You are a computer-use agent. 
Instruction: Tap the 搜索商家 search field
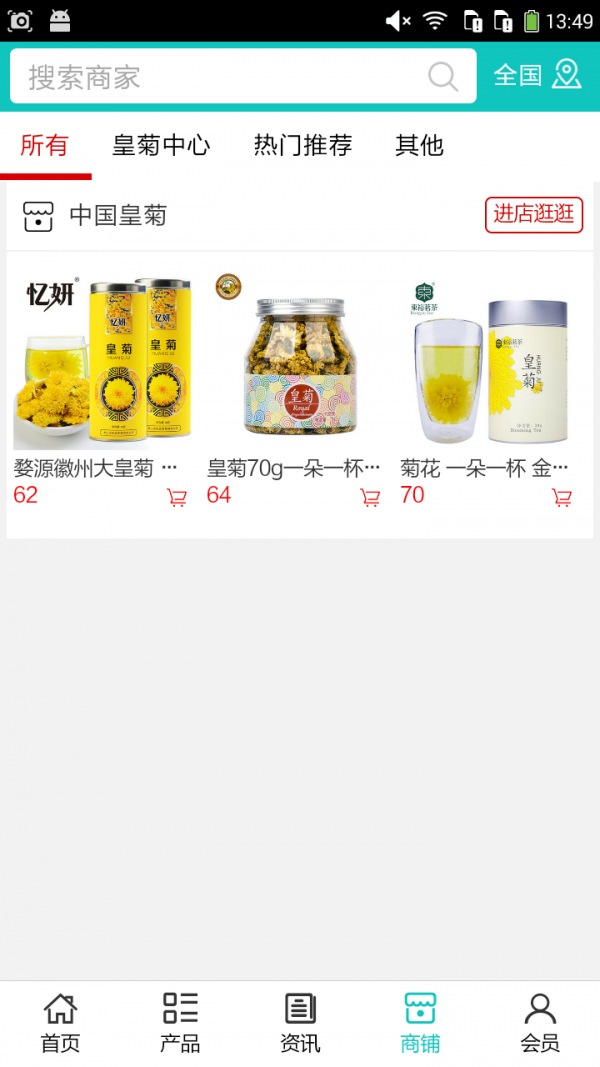tap(220, 77)
